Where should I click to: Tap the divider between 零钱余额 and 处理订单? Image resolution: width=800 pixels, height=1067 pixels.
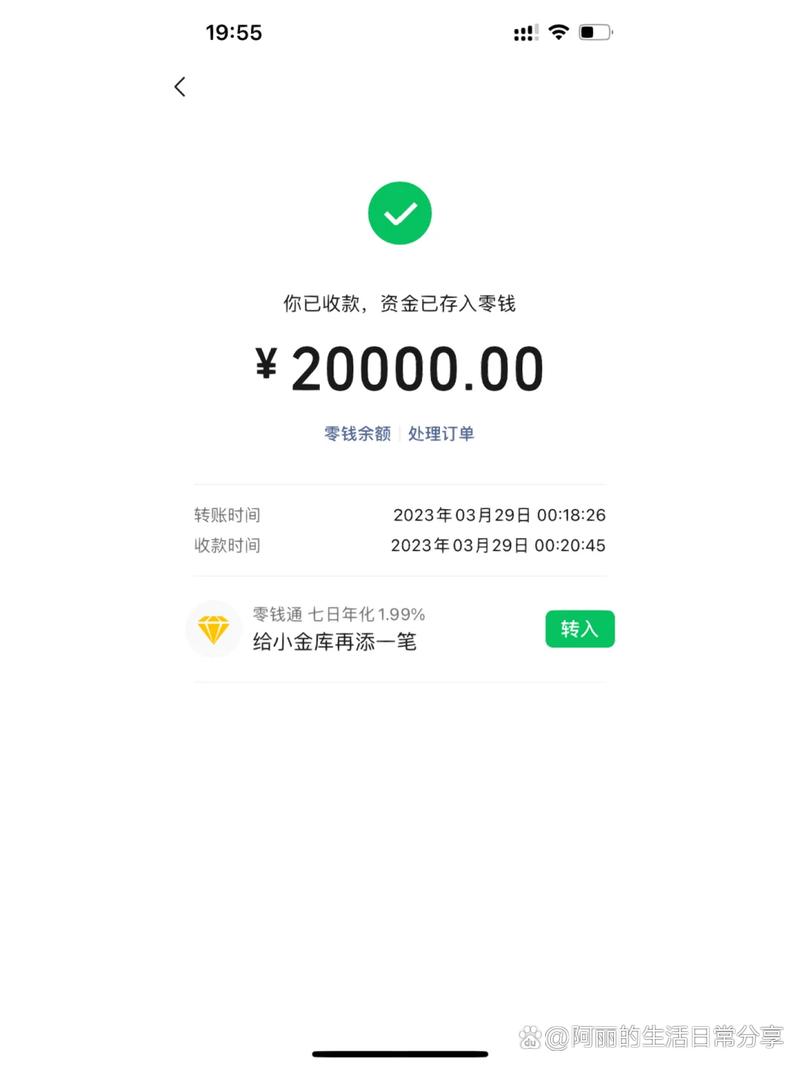tap(399, 434)
